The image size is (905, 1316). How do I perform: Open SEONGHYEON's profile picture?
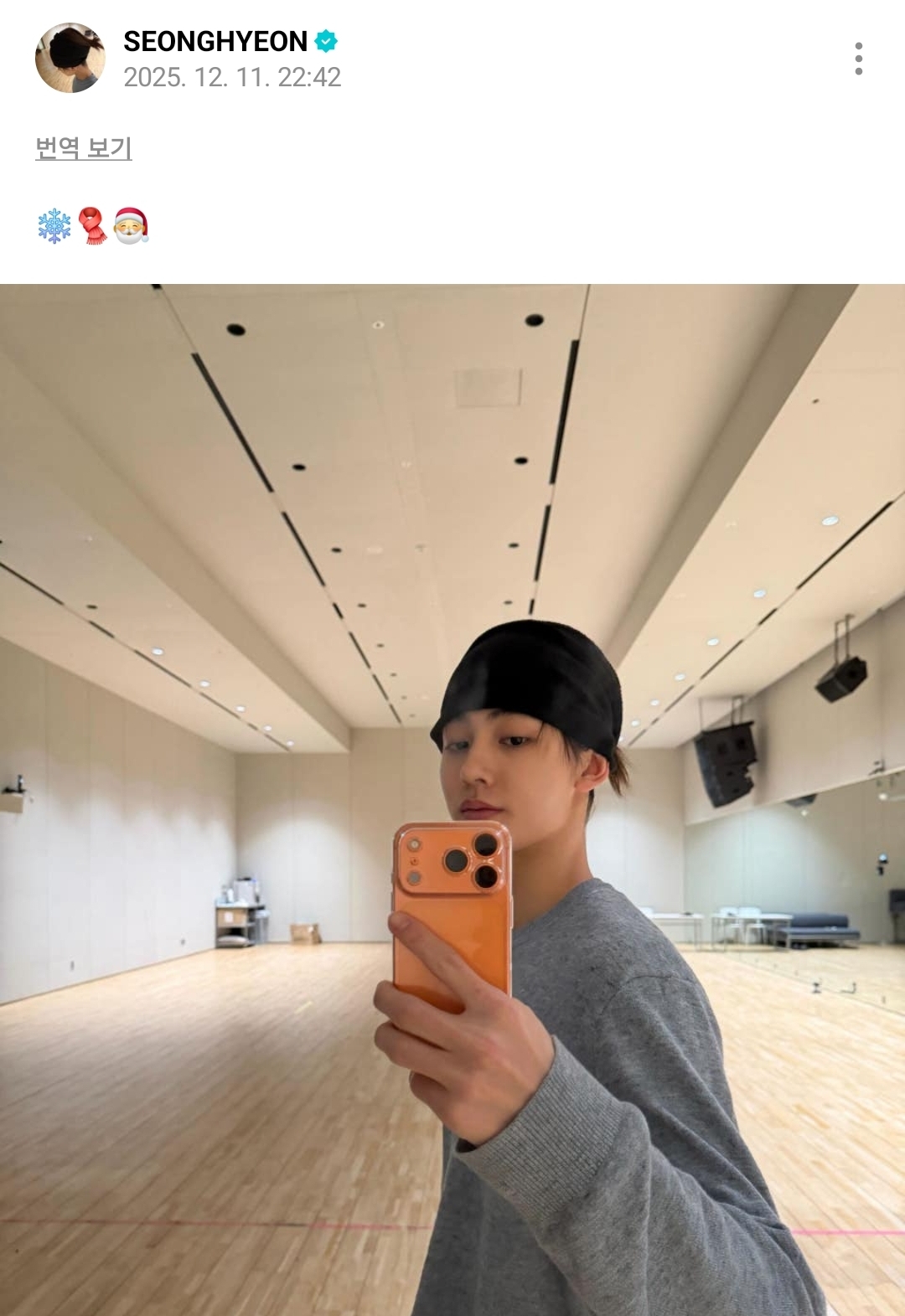point(70,58)
